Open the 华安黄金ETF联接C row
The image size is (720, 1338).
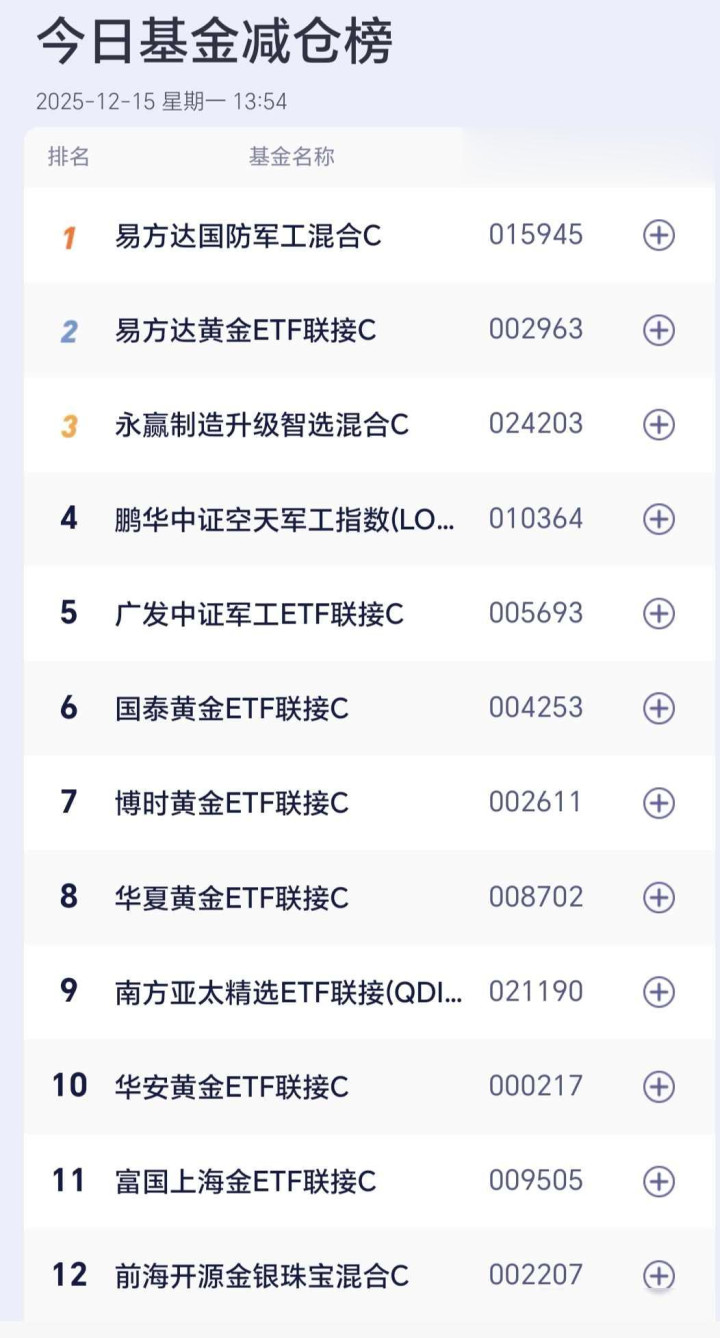[x=232, y=1086]
